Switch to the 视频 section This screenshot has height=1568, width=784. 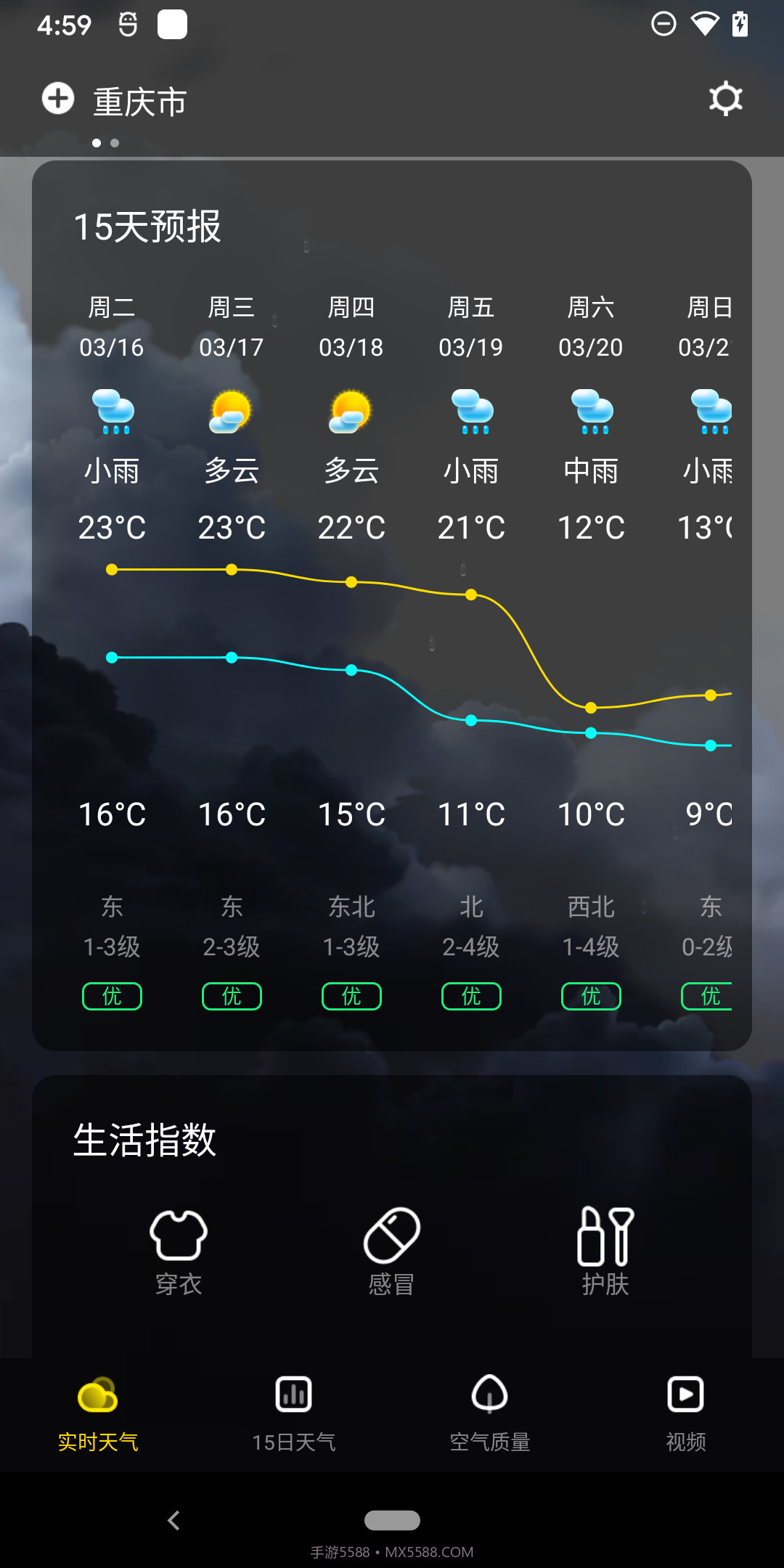click(685, 1412)
